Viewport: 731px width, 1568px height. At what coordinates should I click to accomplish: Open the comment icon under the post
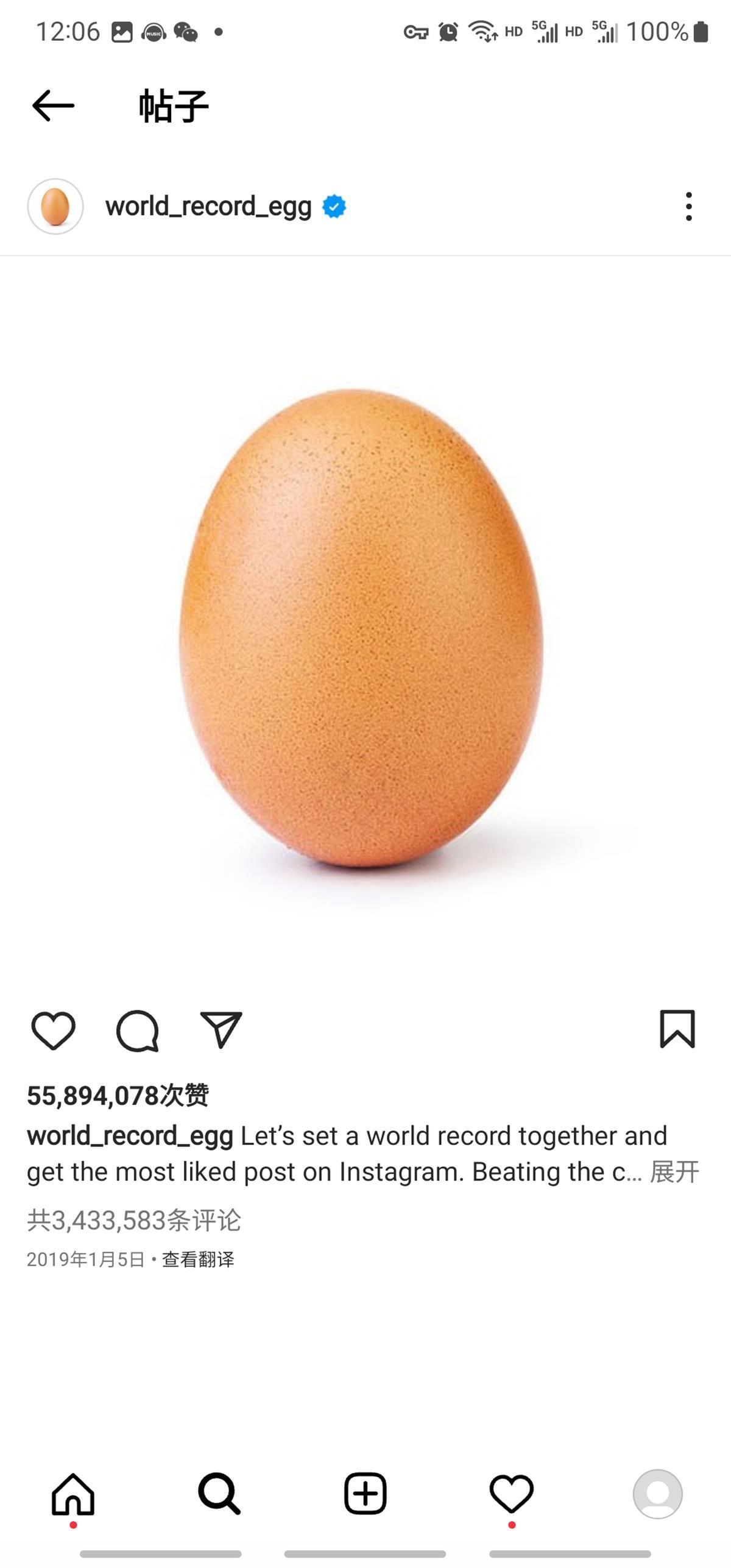click(x=138, y=1030)
